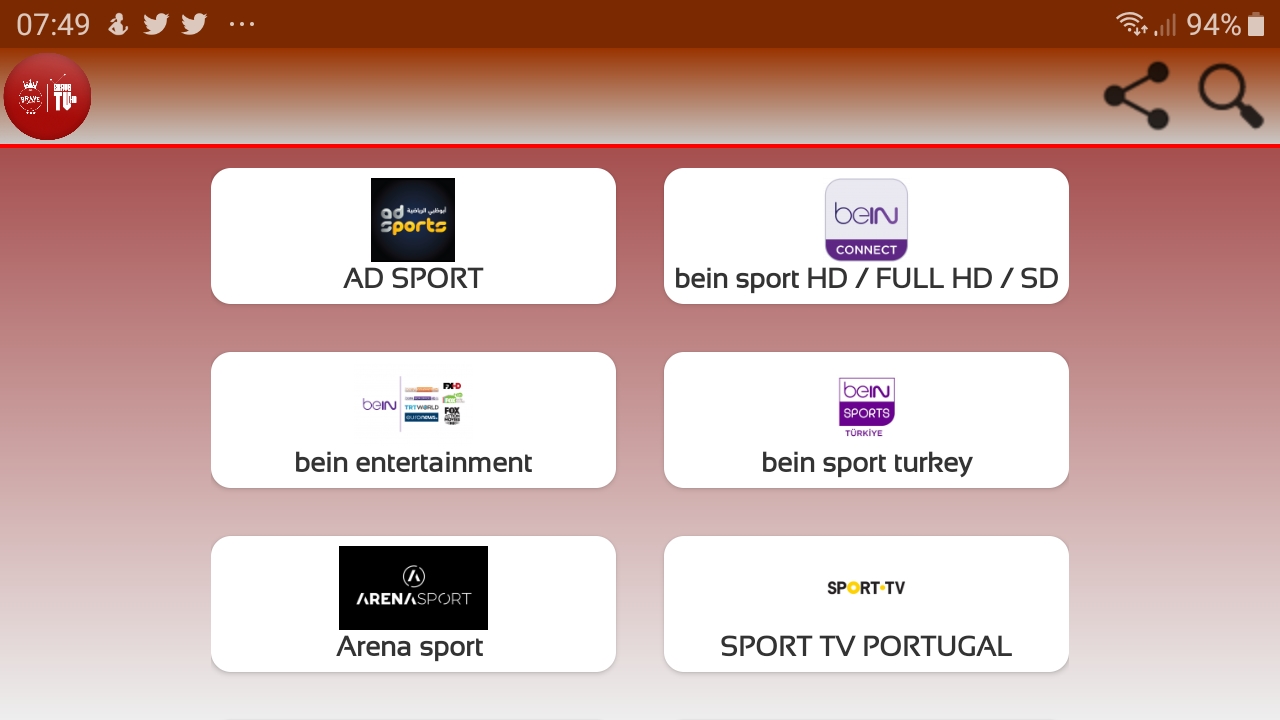The height and width of the screenshot is (720, 1280).
Task: Open the bein entertainment card
Action: click(413, 420)
